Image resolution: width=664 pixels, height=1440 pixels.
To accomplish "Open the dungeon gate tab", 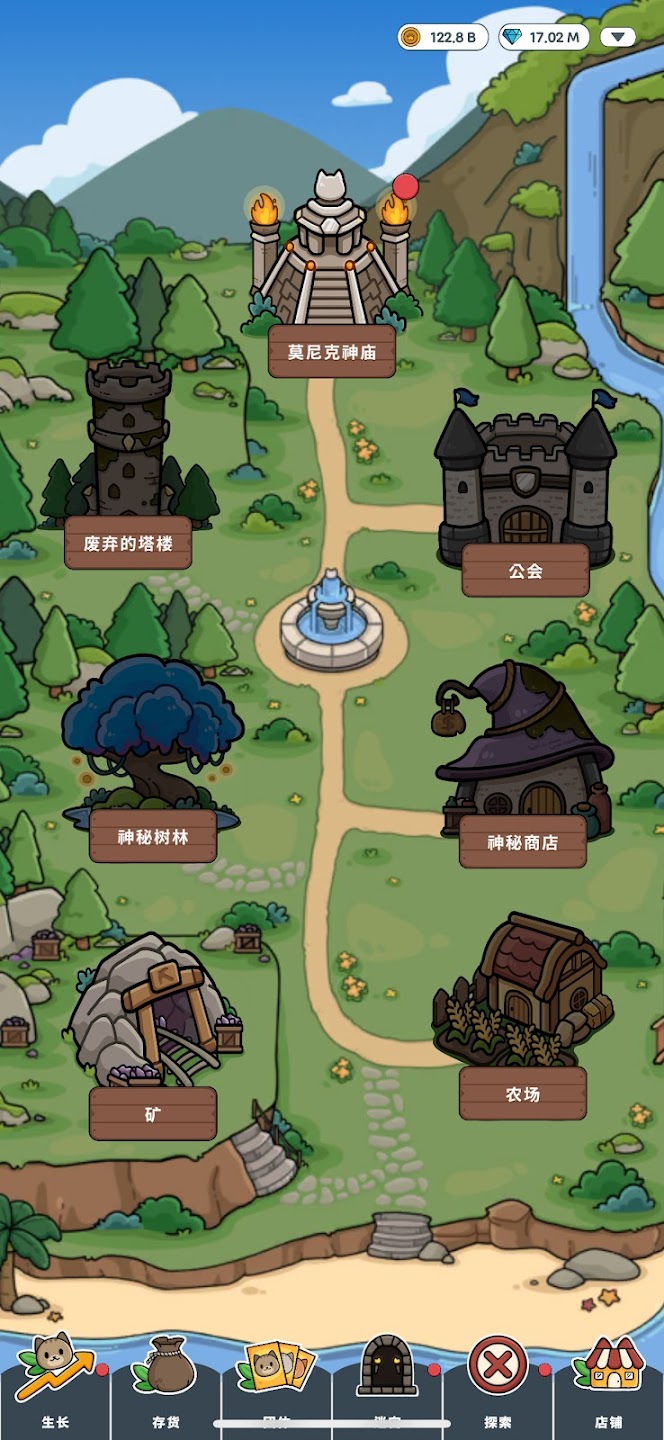I will [x=387, y=1382].
